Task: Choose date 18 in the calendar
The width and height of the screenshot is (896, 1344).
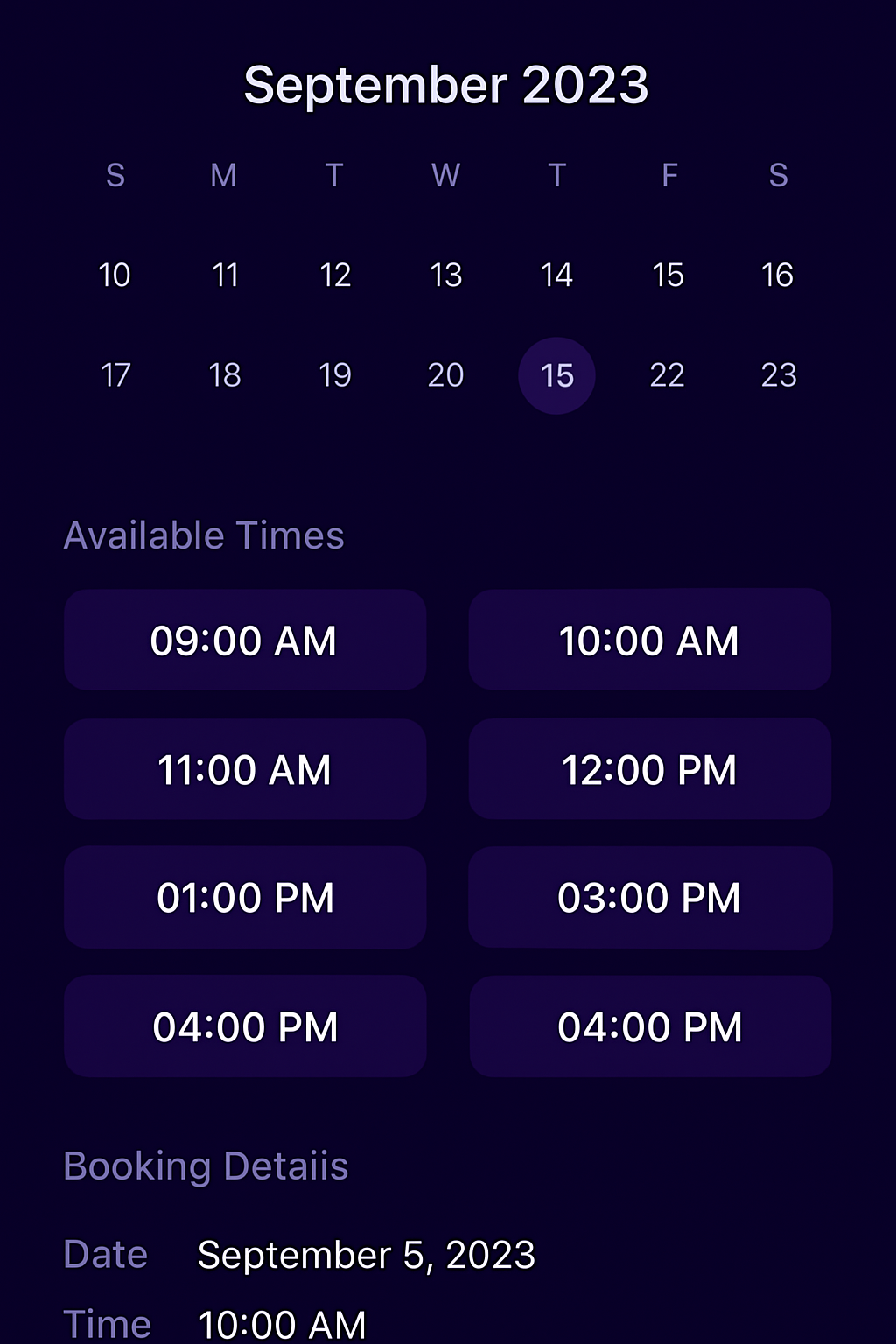Action: tap(225, 375)
